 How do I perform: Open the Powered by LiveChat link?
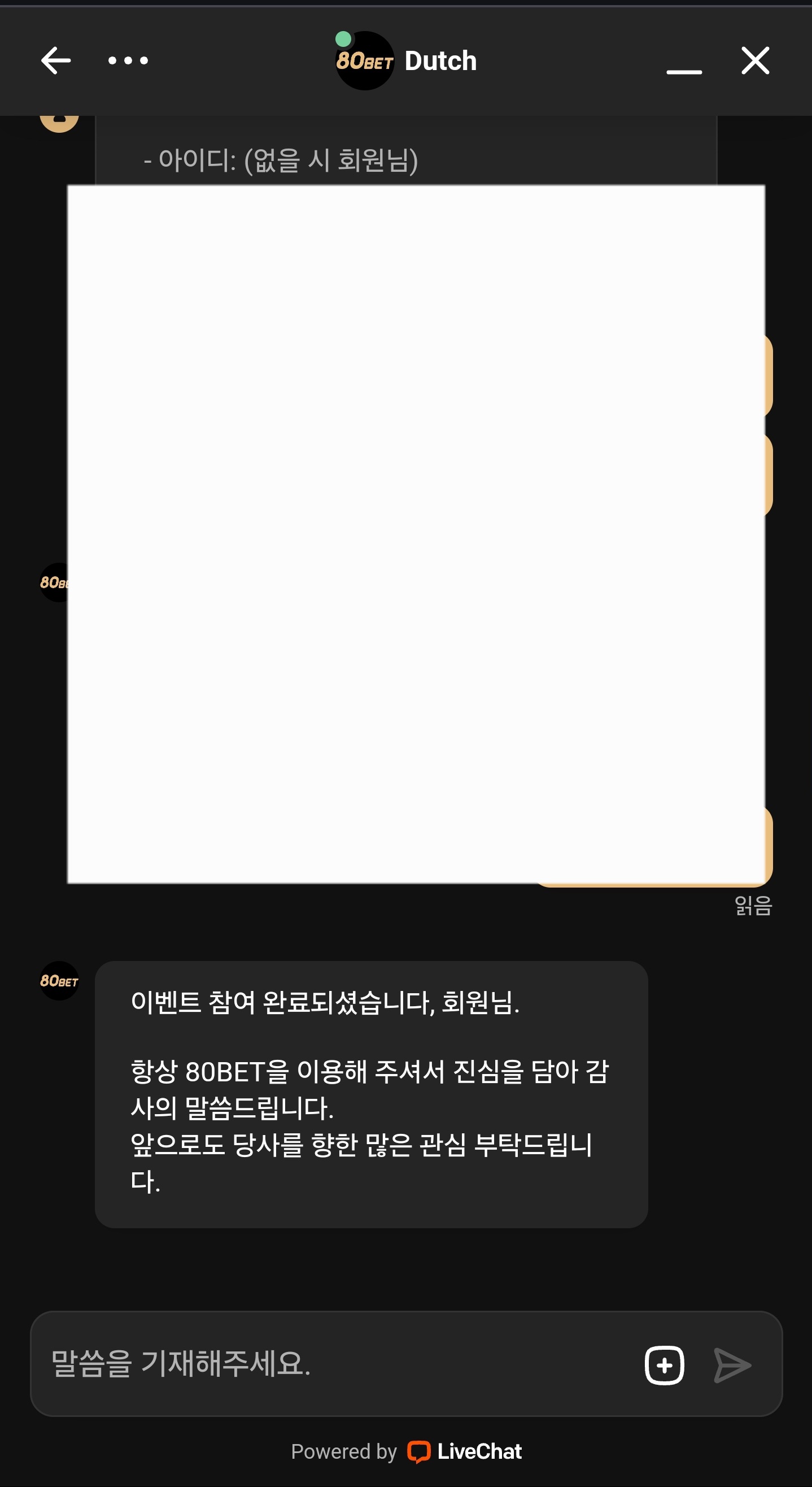coord(407,1451)
